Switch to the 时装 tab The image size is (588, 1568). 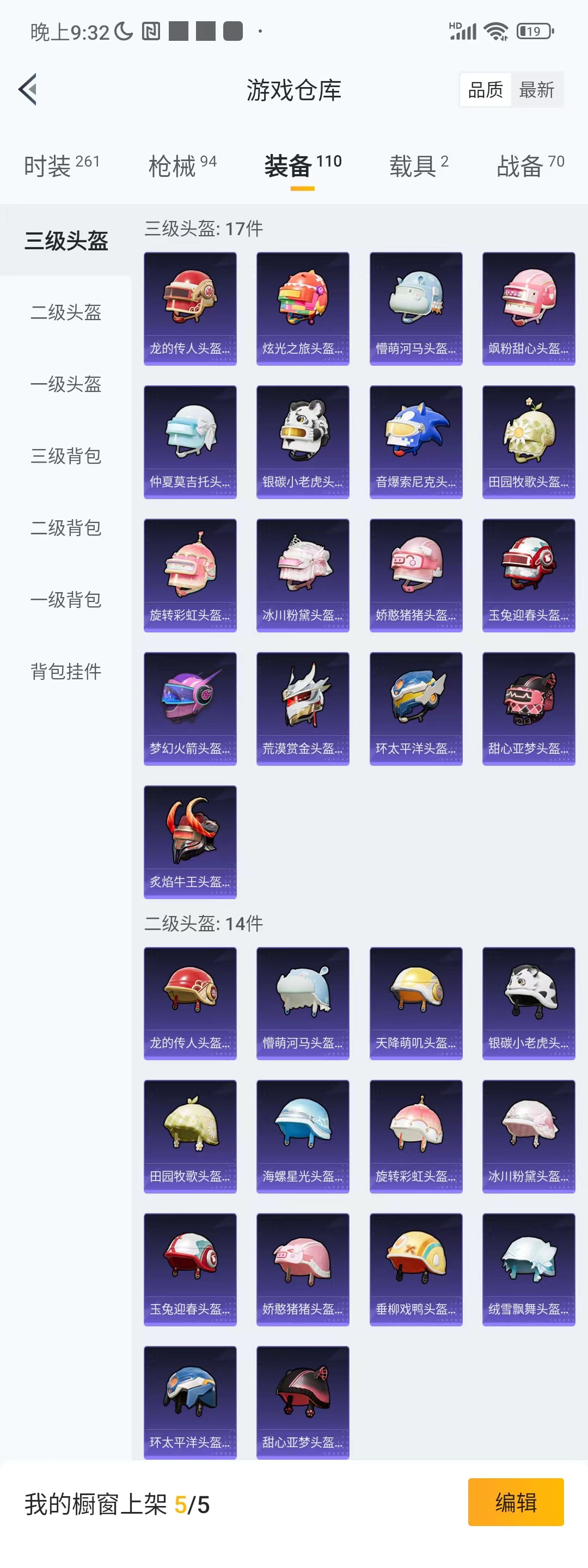click(62, 165)
